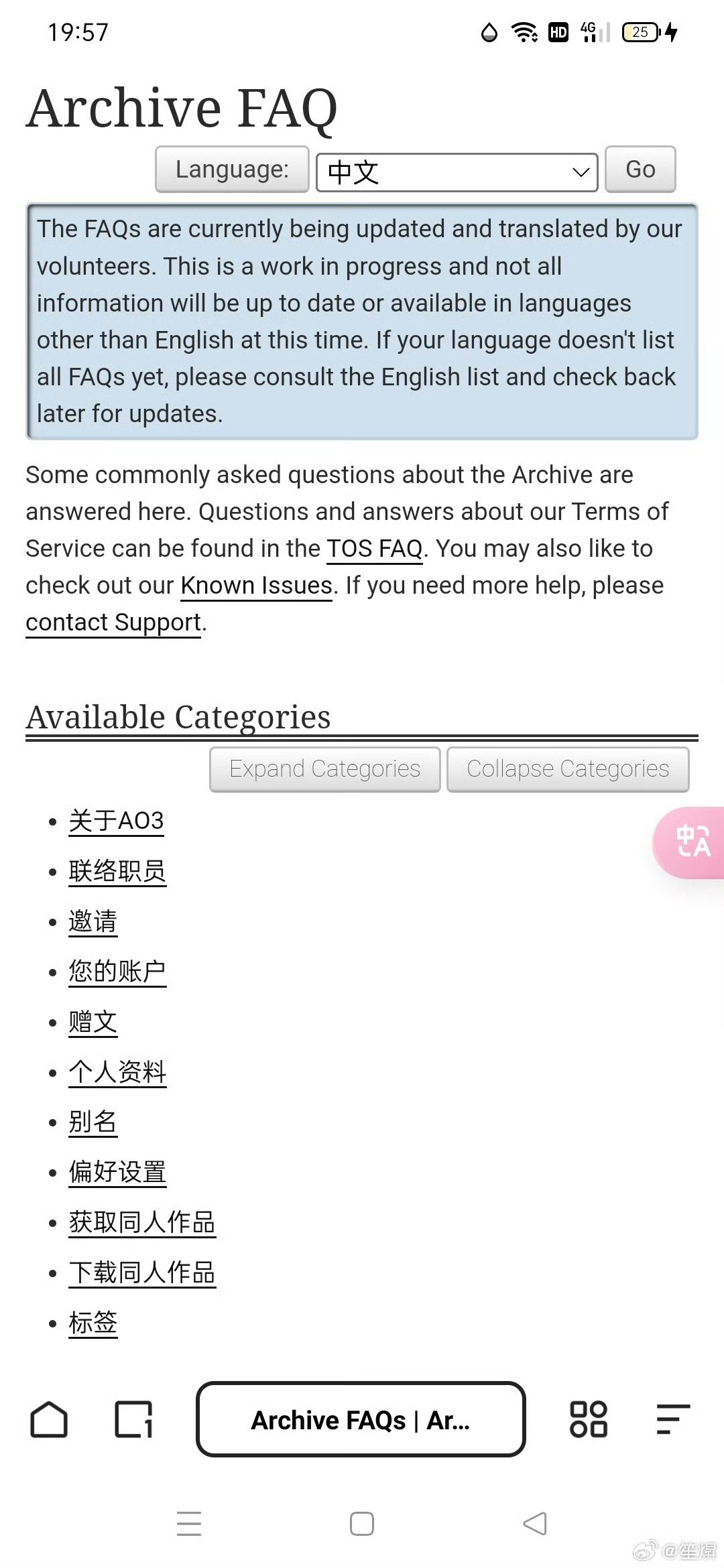Tap the floating translate page icon

692,842
